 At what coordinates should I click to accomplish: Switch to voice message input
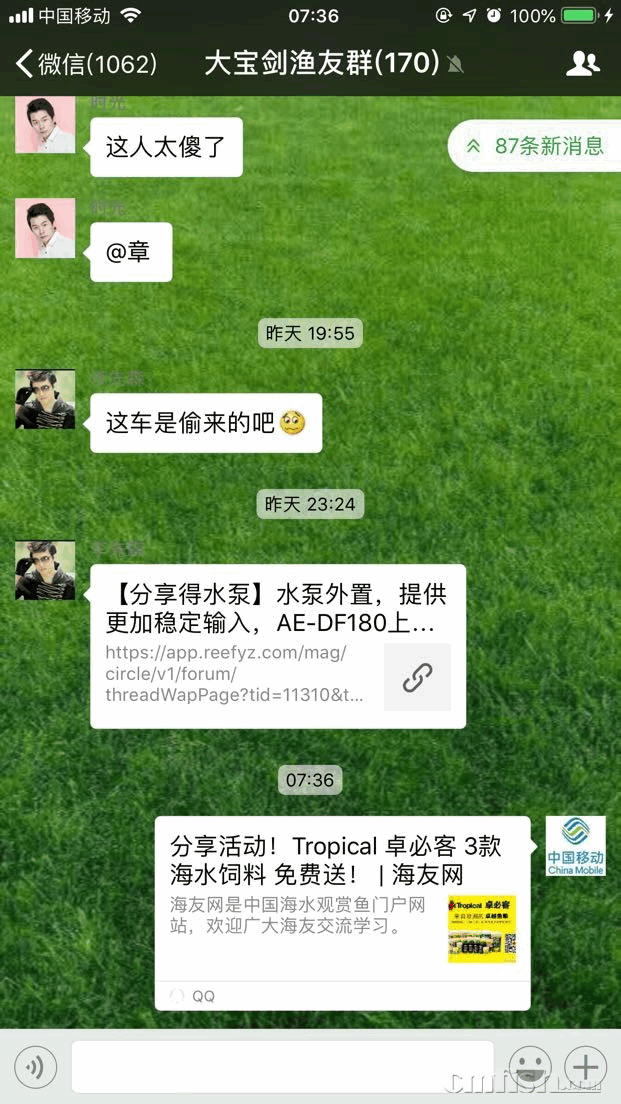pyautogui.click(x=35, y=1068)
